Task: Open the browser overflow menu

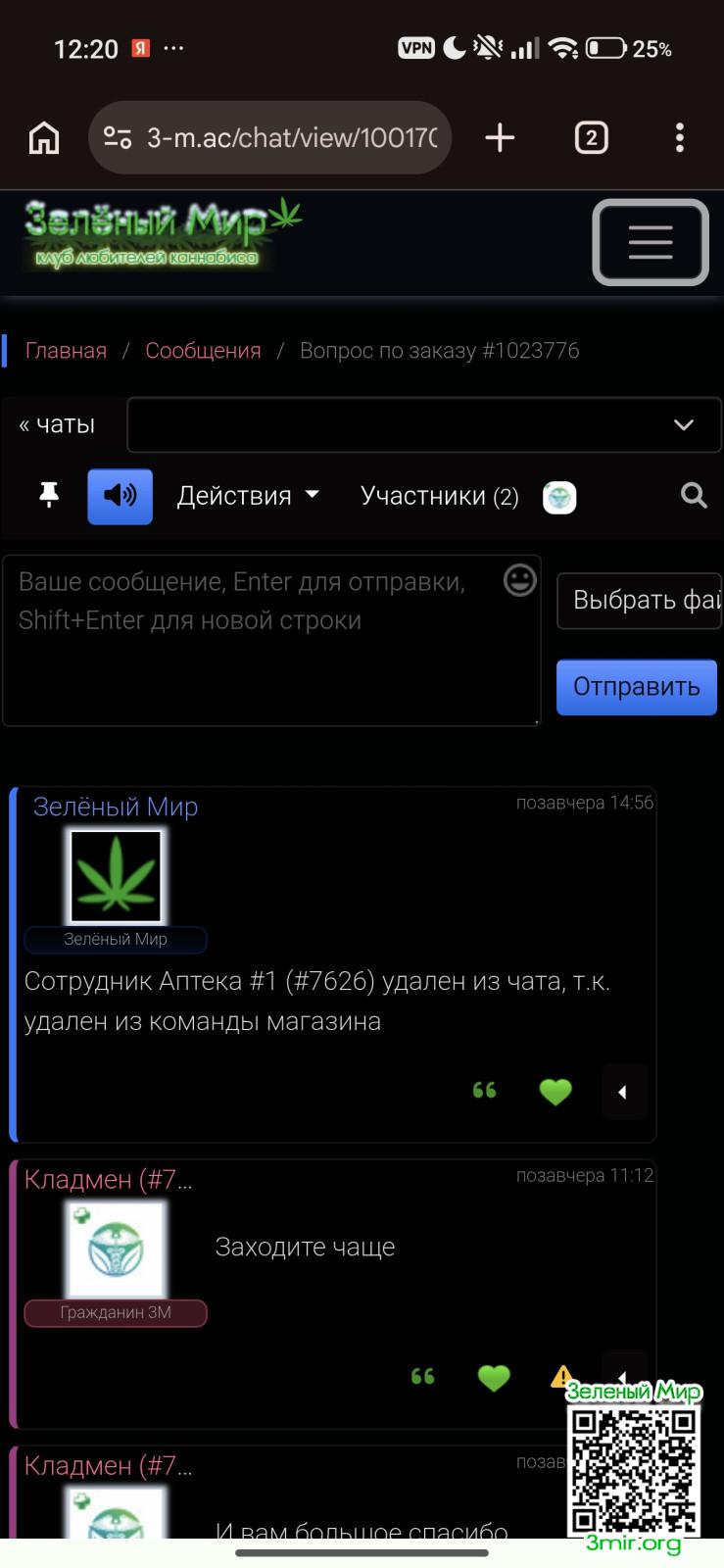Action: (x=679, y=137)
